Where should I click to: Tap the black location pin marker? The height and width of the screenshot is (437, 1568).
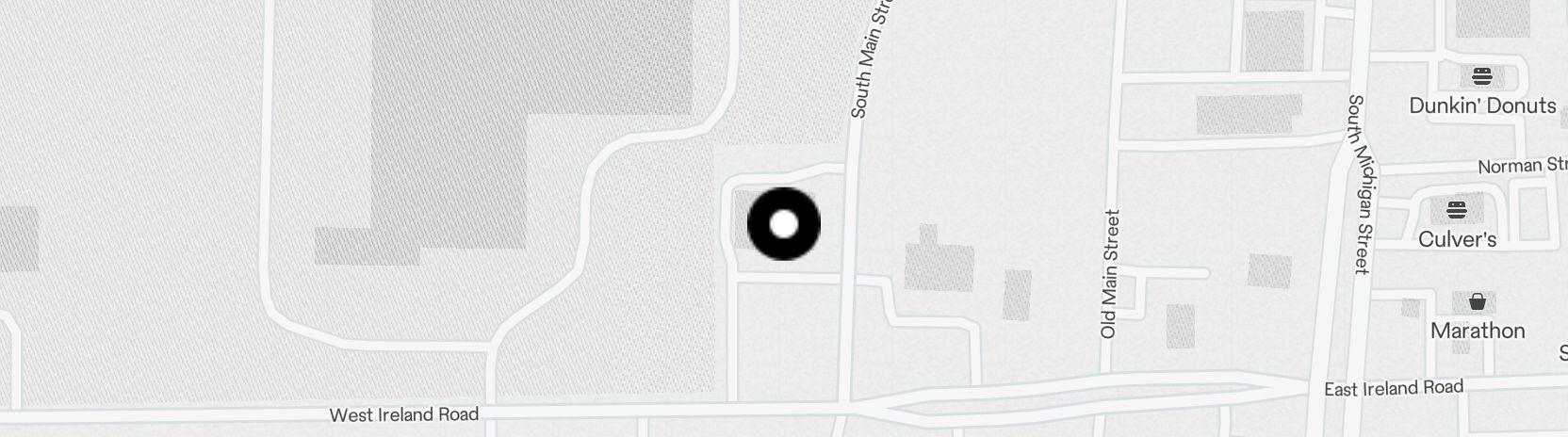click(x=783, y=224)
